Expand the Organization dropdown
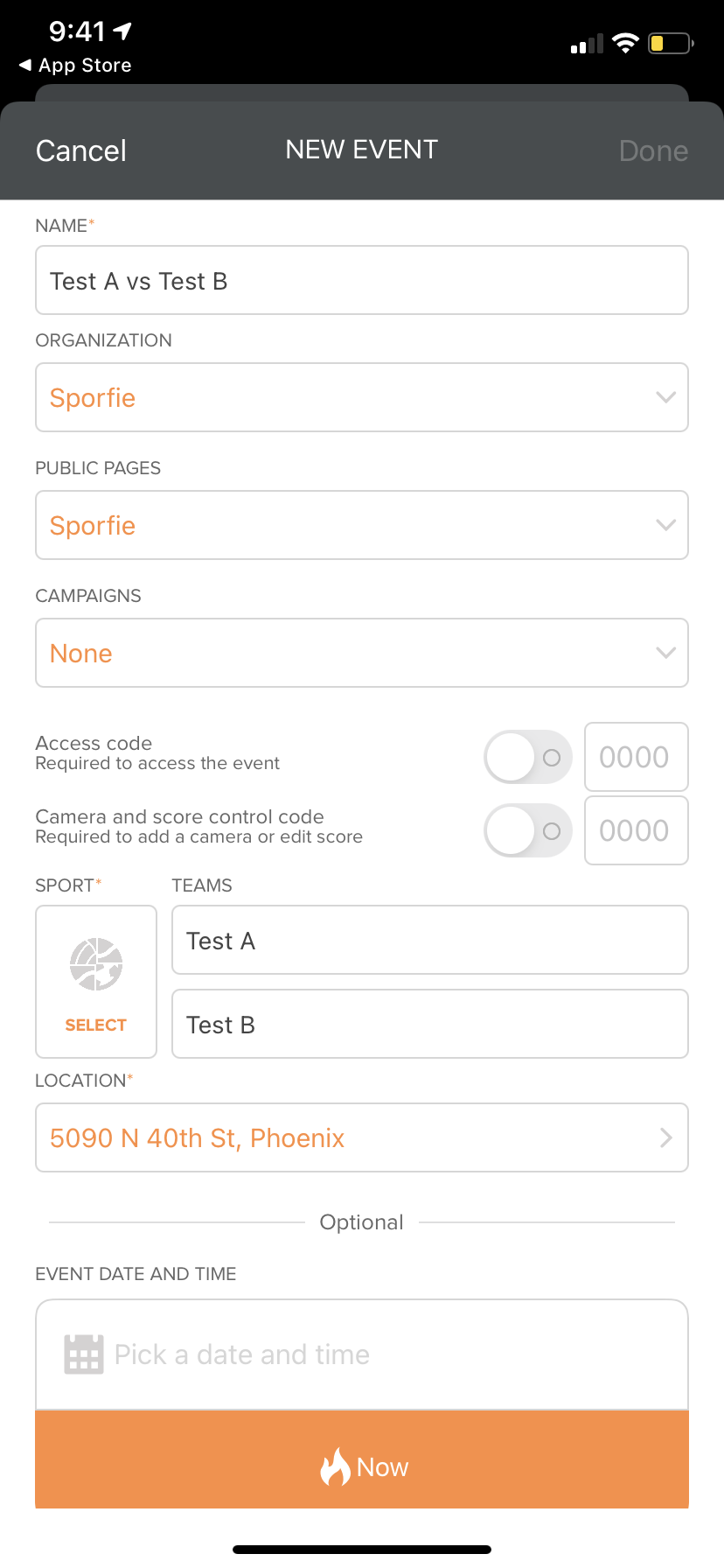The height and width of the screenshot is (1568, 724). (361, 398)
